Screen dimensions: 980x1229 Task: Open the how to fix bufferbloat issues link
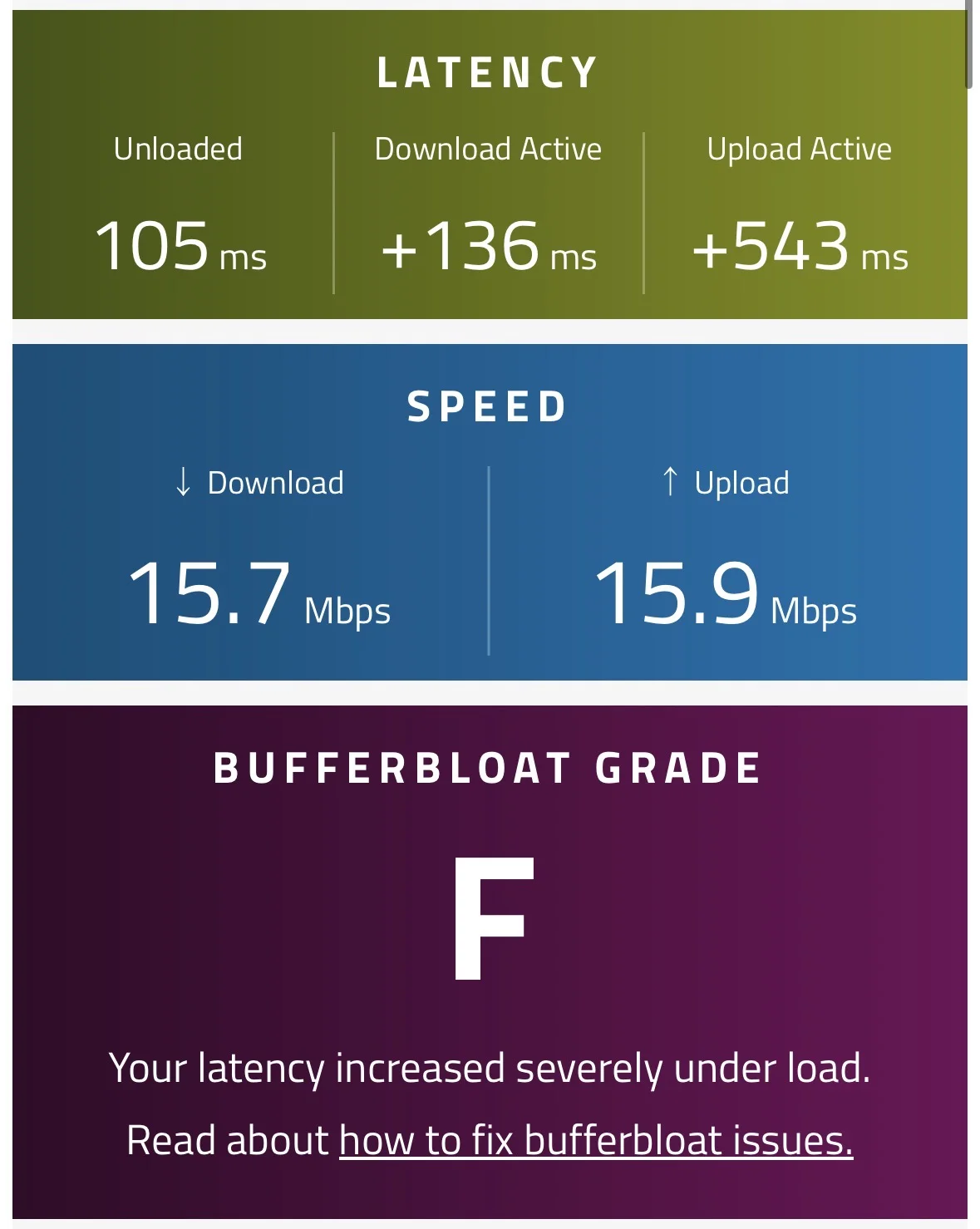coord(595,1140)
